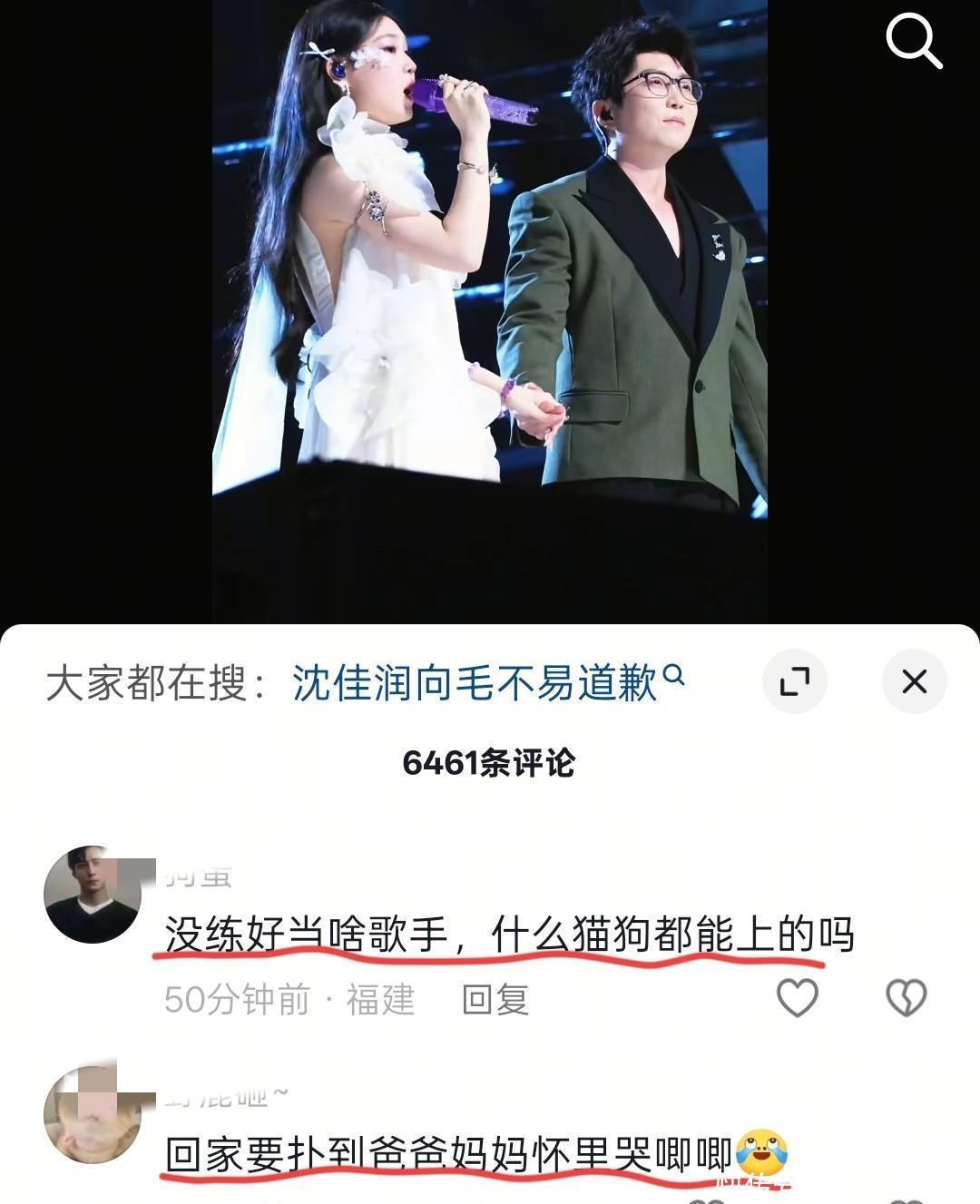Open trending search 沈佳润向毛不易道歉

coord(488,682)
